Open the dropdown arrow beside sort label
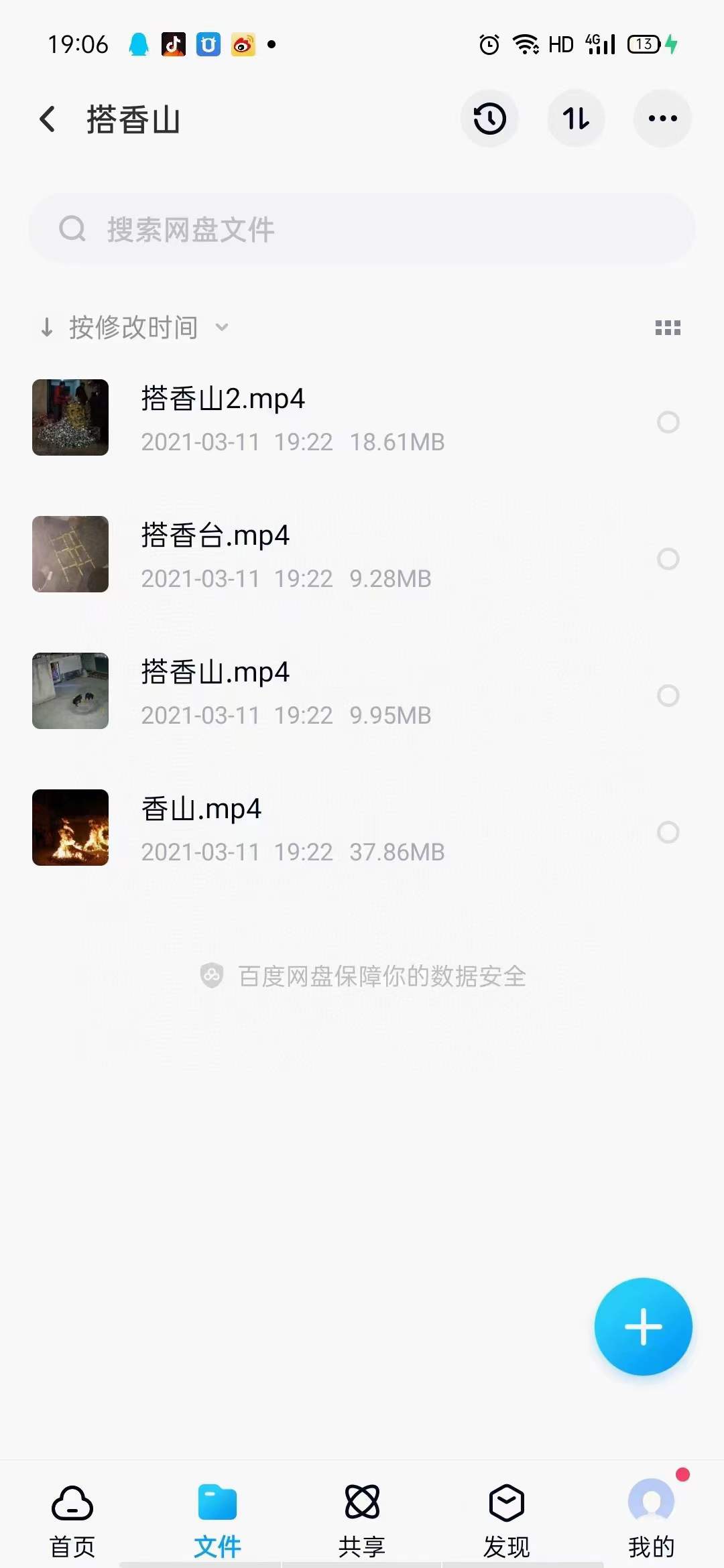 (223, 328)
